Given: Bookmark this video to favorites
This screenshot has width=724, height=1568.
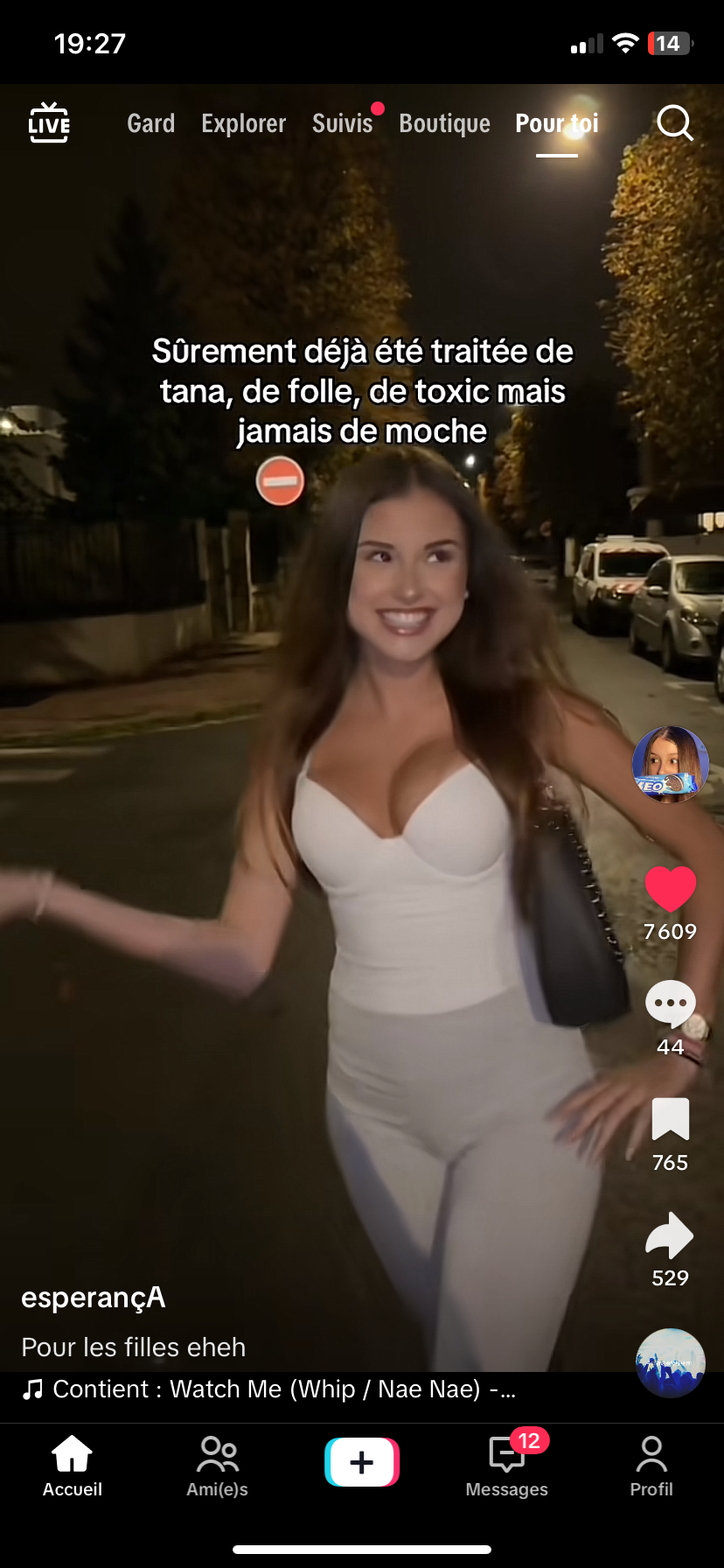Looking at the screenshot, I should (x=670, y=1119).
